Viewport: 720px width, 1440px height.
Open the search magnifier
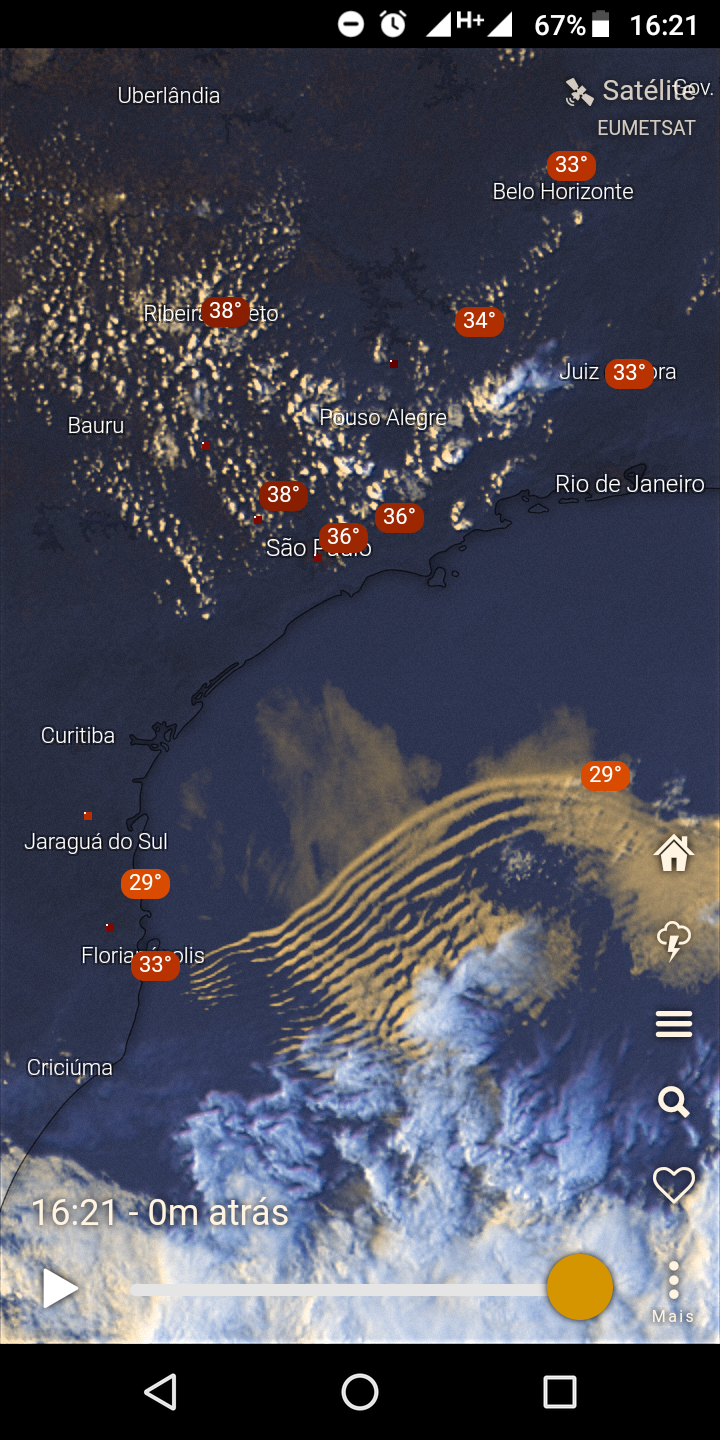click(674, 1102)
